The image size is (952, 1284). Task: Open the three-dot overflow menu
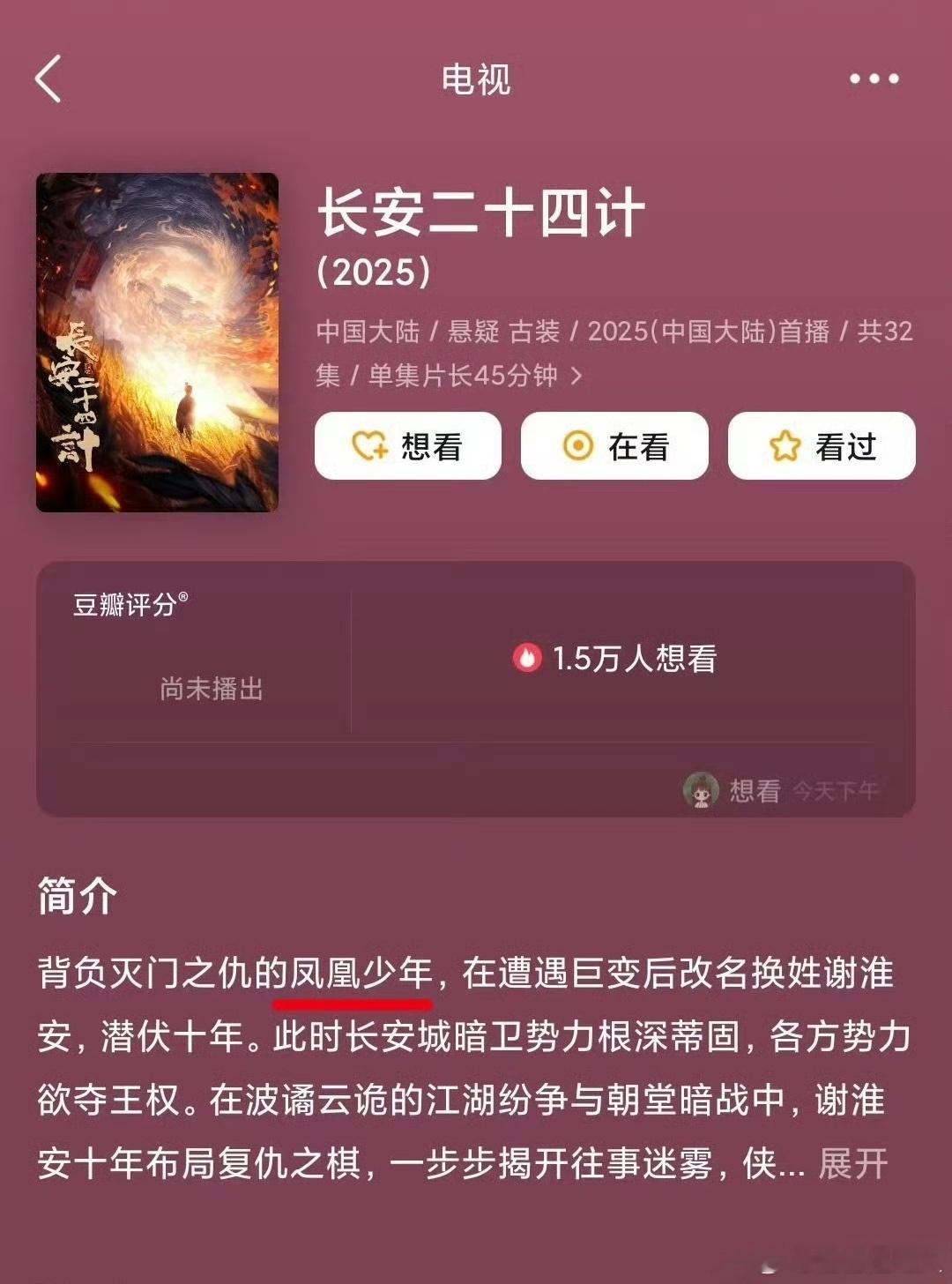(x=874, y=78)
